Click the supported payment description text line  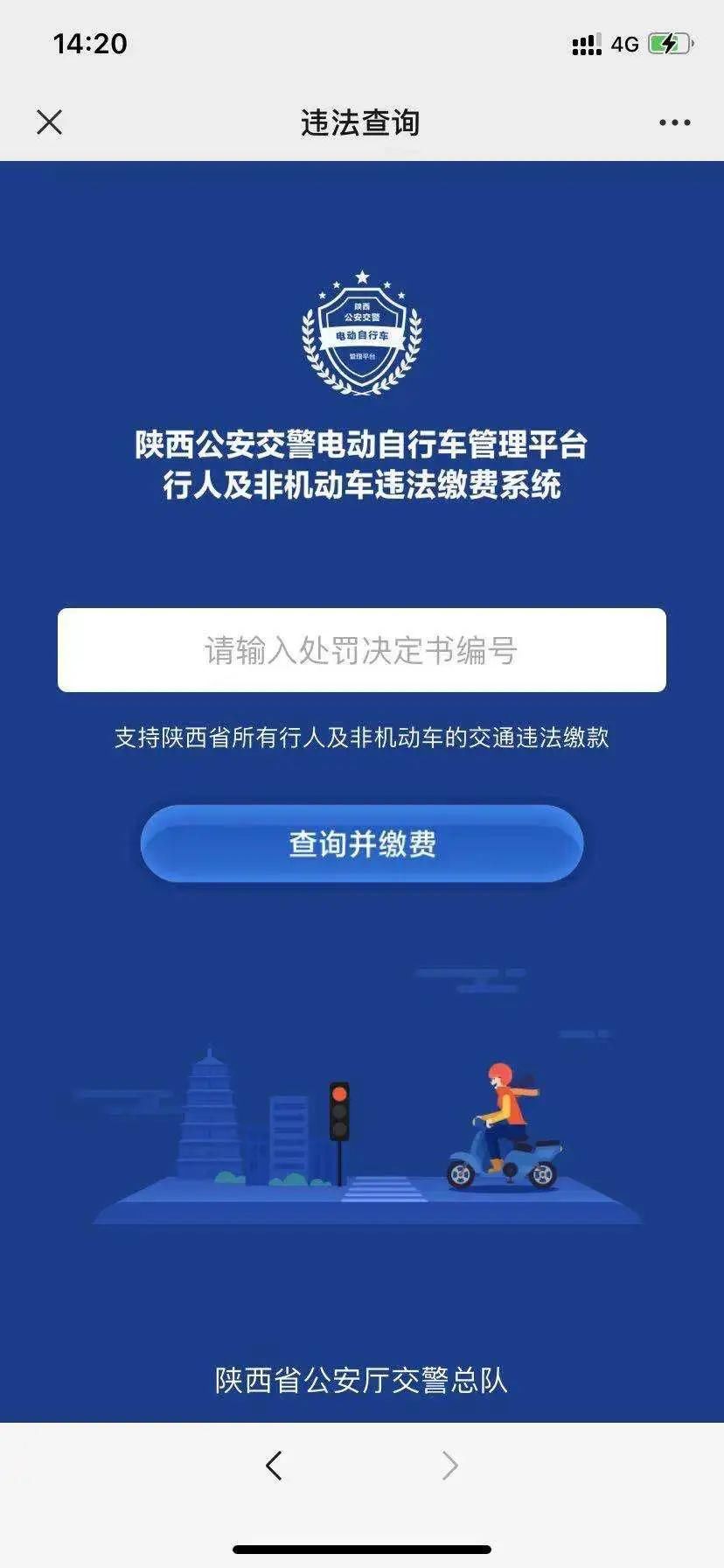click(x=361, y=736)
